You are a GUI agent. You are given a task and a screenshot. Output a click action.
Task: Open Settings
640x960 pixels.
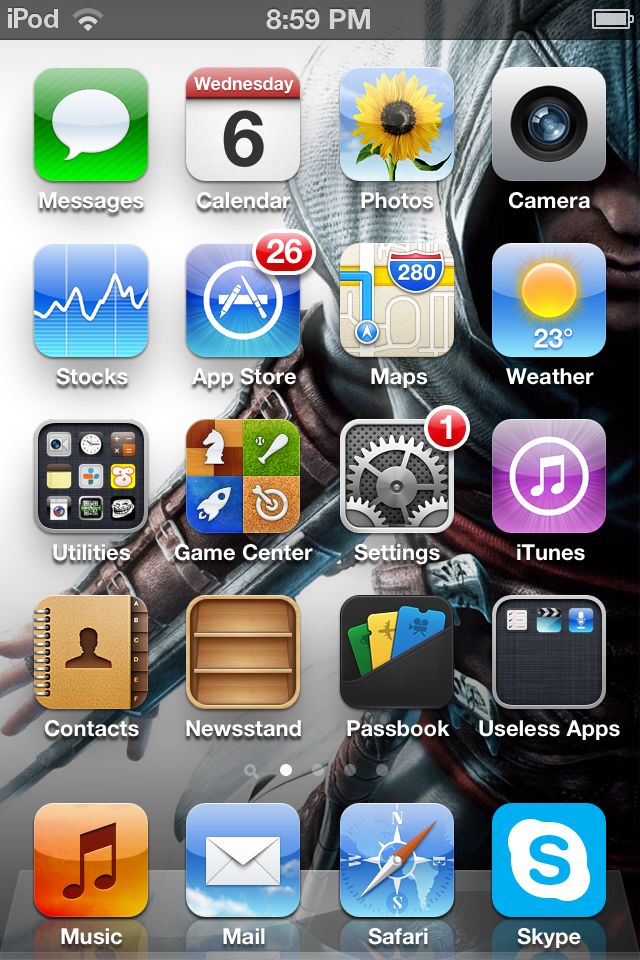point(396,477)
